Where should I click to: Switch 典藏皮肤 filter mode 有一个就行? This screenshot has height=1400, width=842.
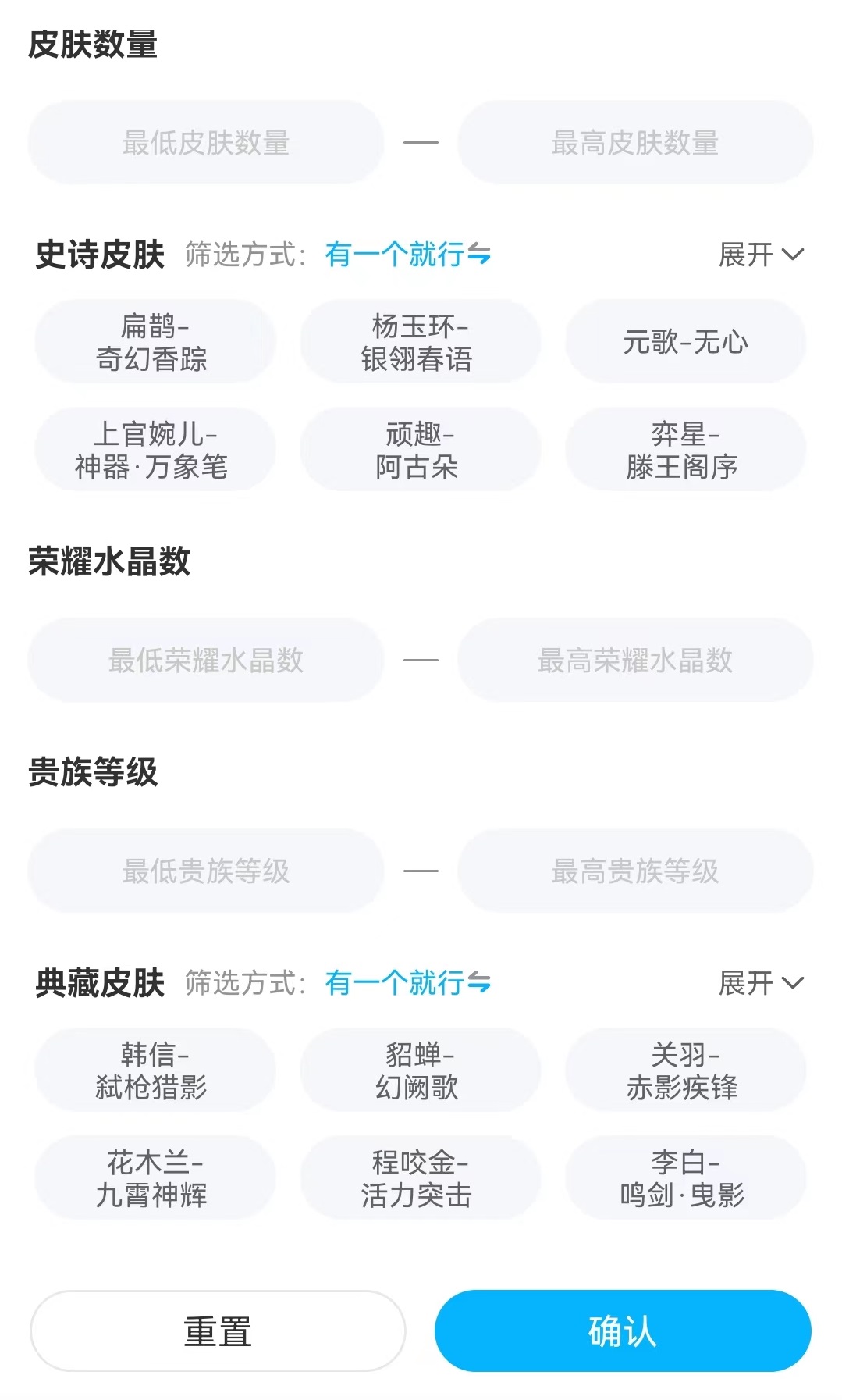click(407, 983)
